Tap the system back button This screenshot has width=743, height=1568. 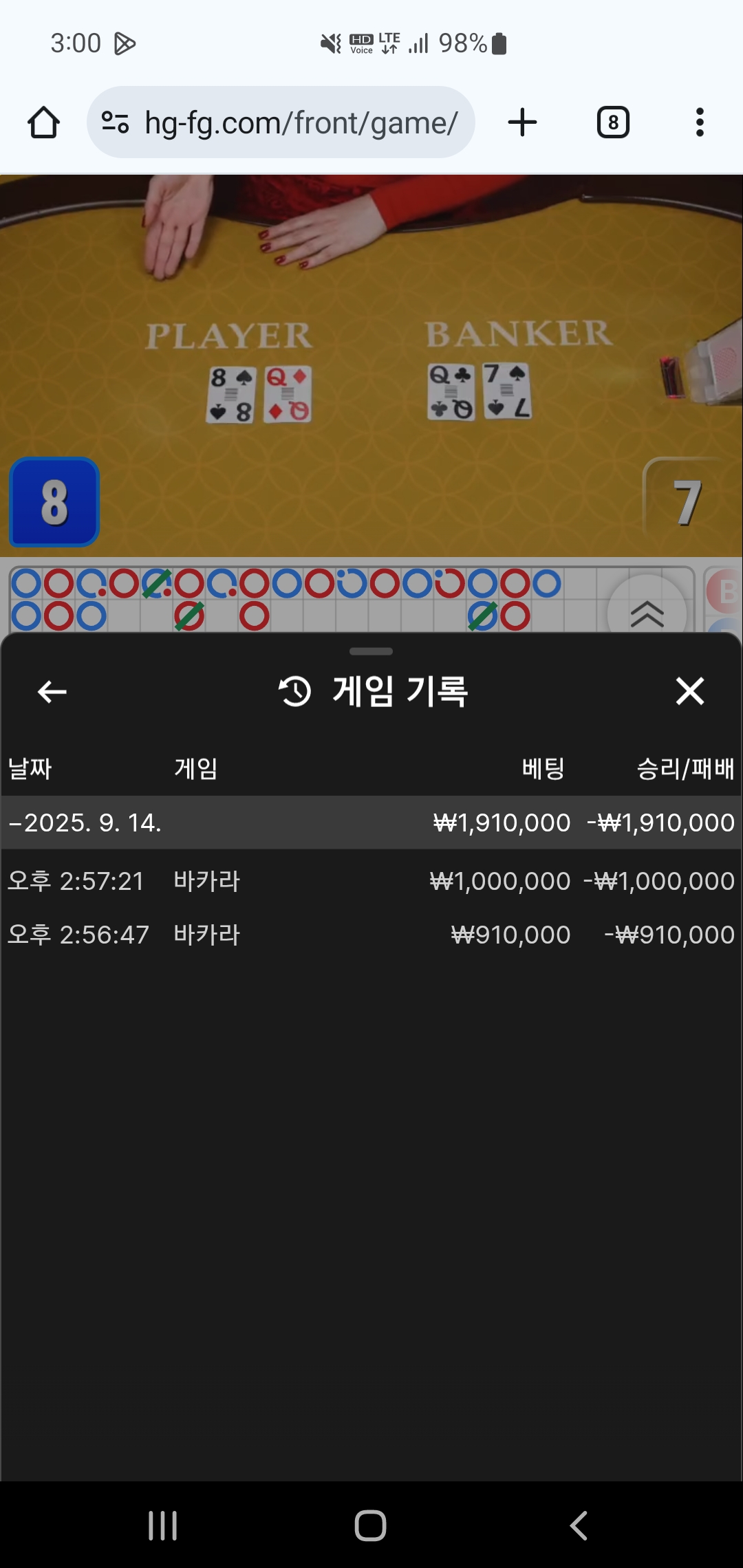pyautogui.click(x=579, y=1525)
